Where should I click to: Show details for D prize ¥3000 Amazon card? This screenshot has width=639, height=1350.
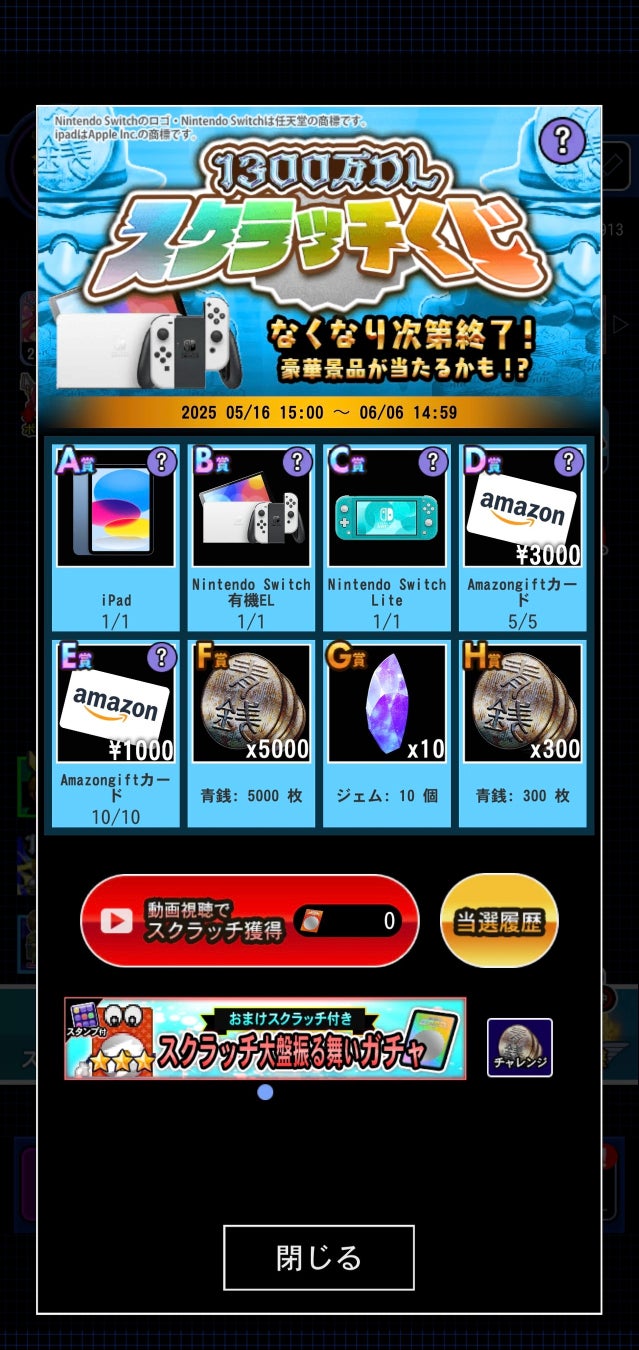pos(568,461)
